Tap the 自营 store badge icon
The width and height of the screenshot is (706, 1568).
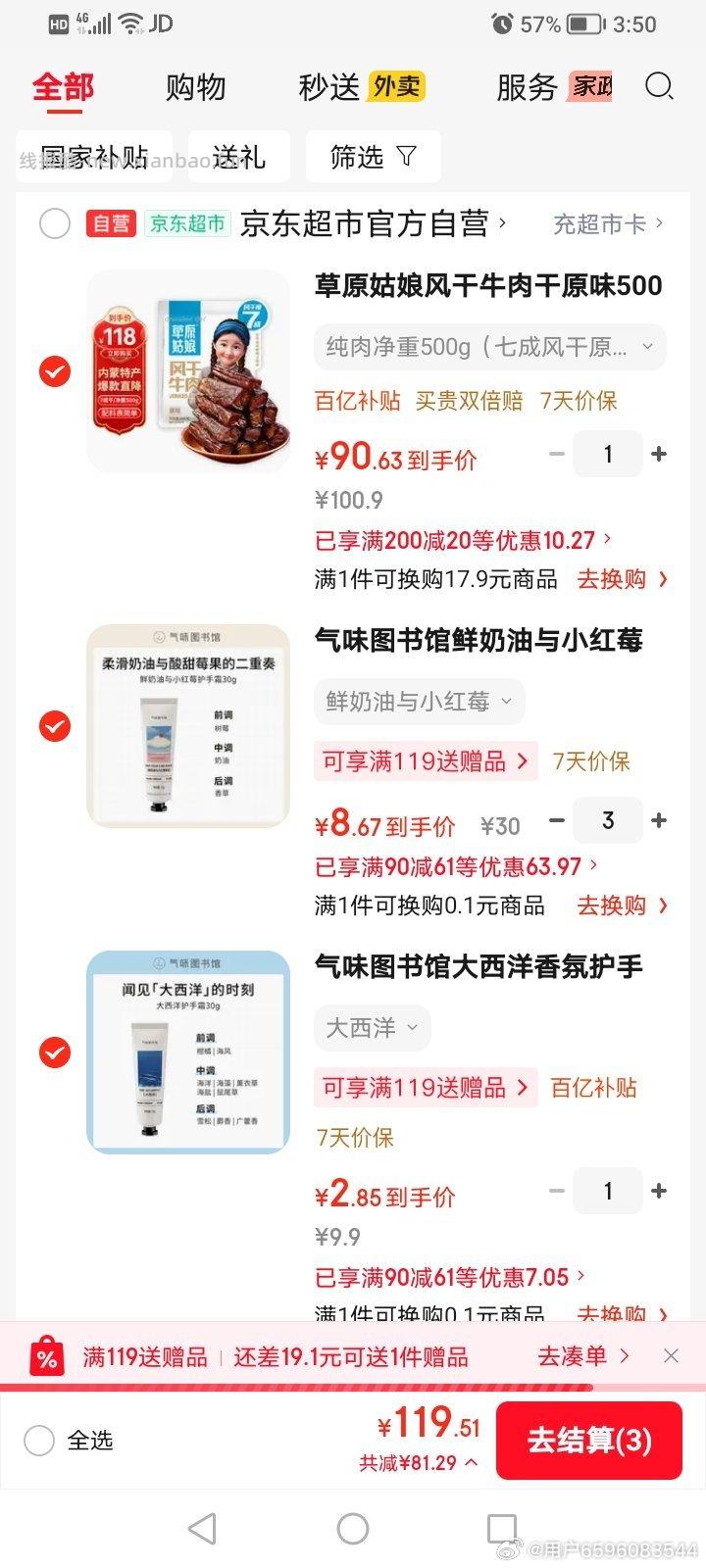click(x=112, y=223)
